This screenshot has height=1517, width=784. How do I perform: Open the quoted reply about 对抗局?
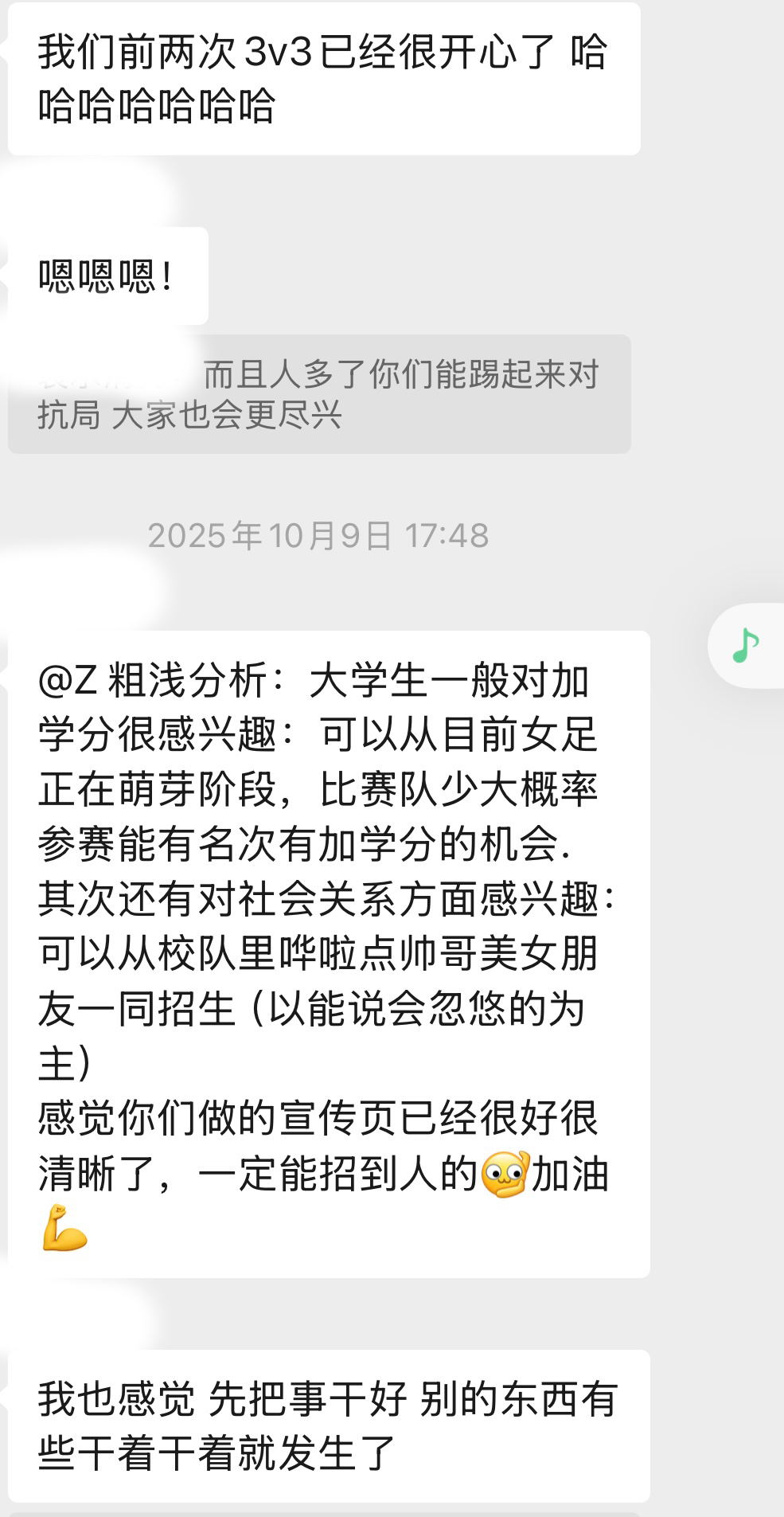(x=318, y=395)
